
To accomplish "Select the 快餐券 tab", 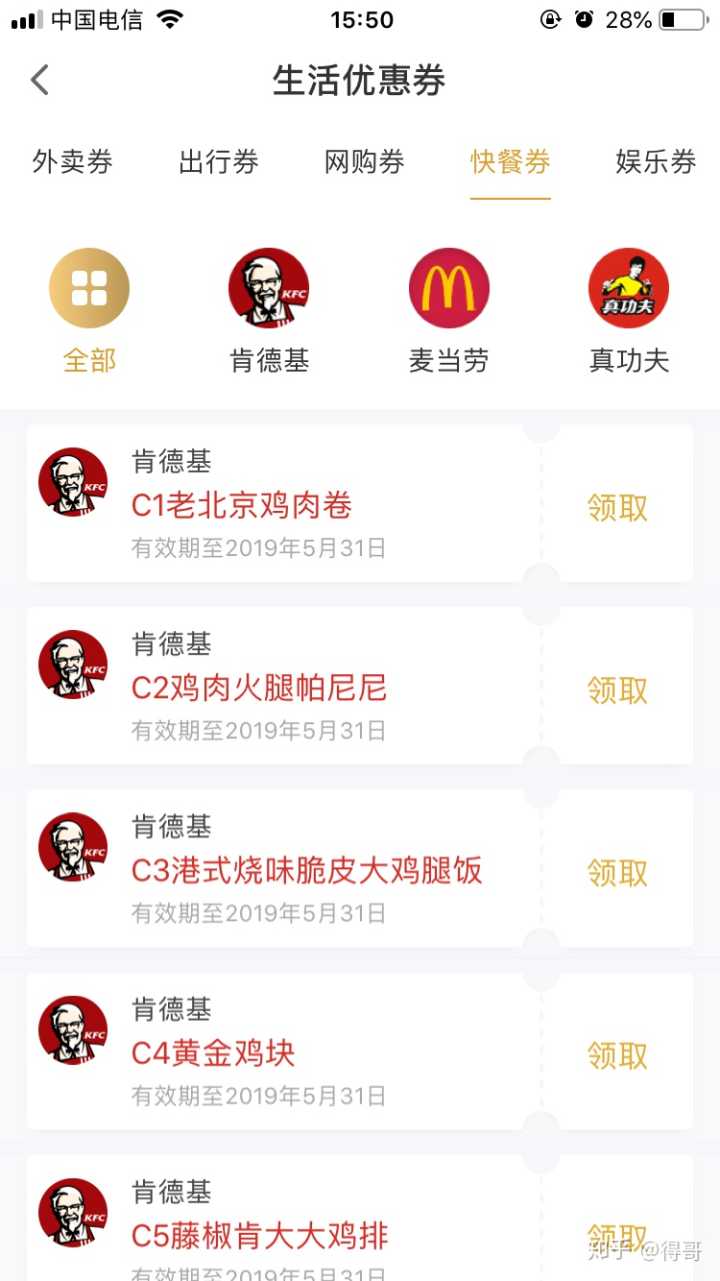I will pyautogui.click(x=510, y=162).
